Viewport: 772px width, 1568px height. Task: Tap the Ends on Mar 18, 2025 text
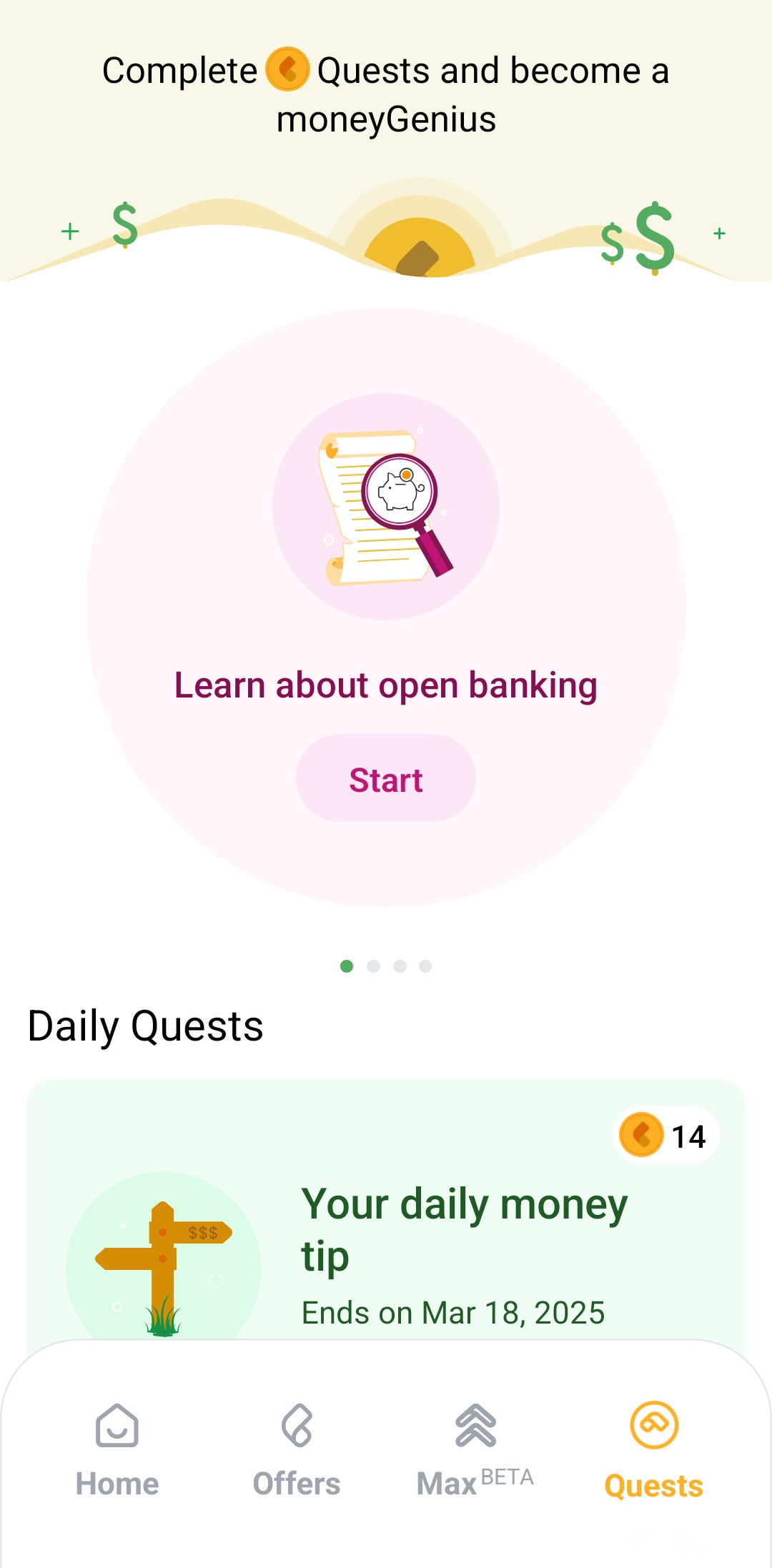tap(452, 1312)
